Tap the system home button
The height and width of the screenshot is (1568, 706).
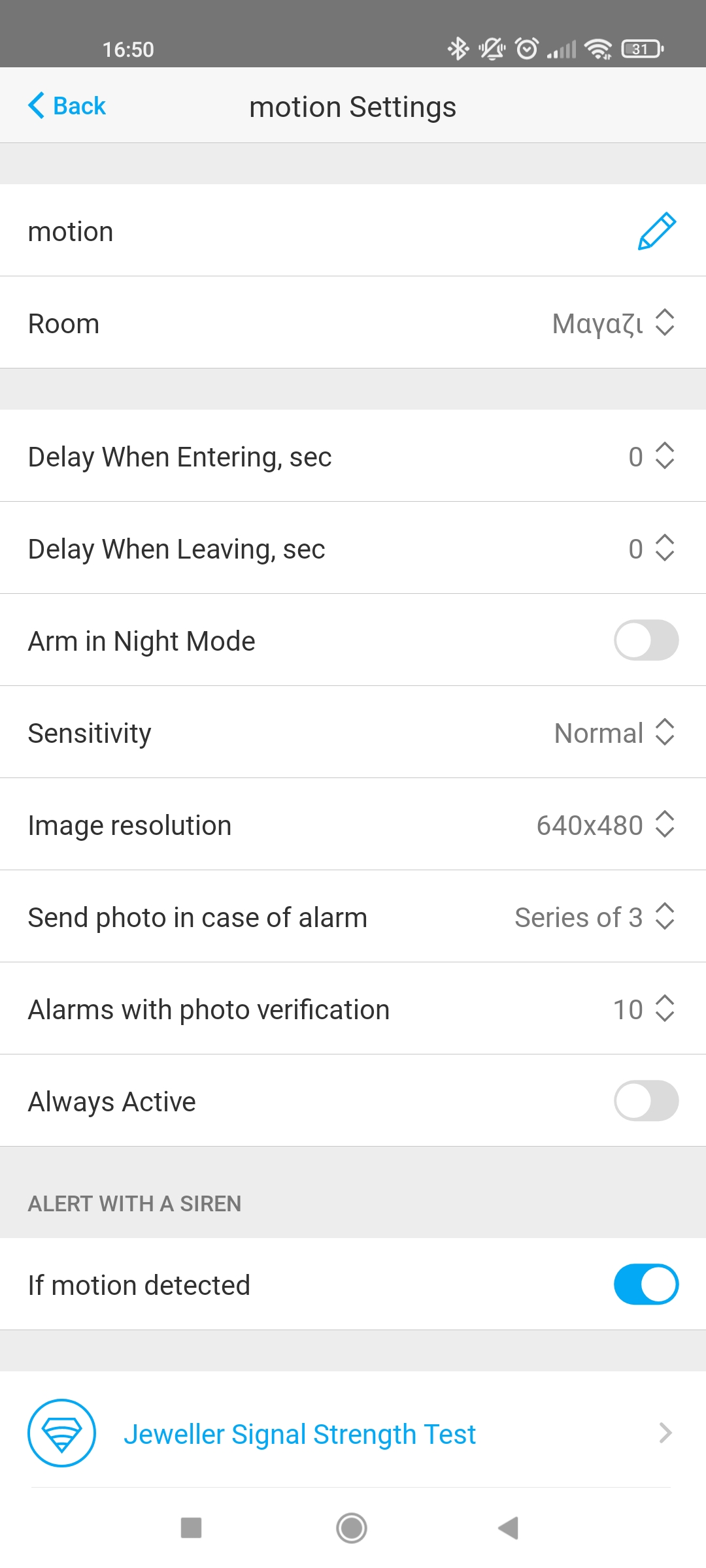[x=352, y=1528]
